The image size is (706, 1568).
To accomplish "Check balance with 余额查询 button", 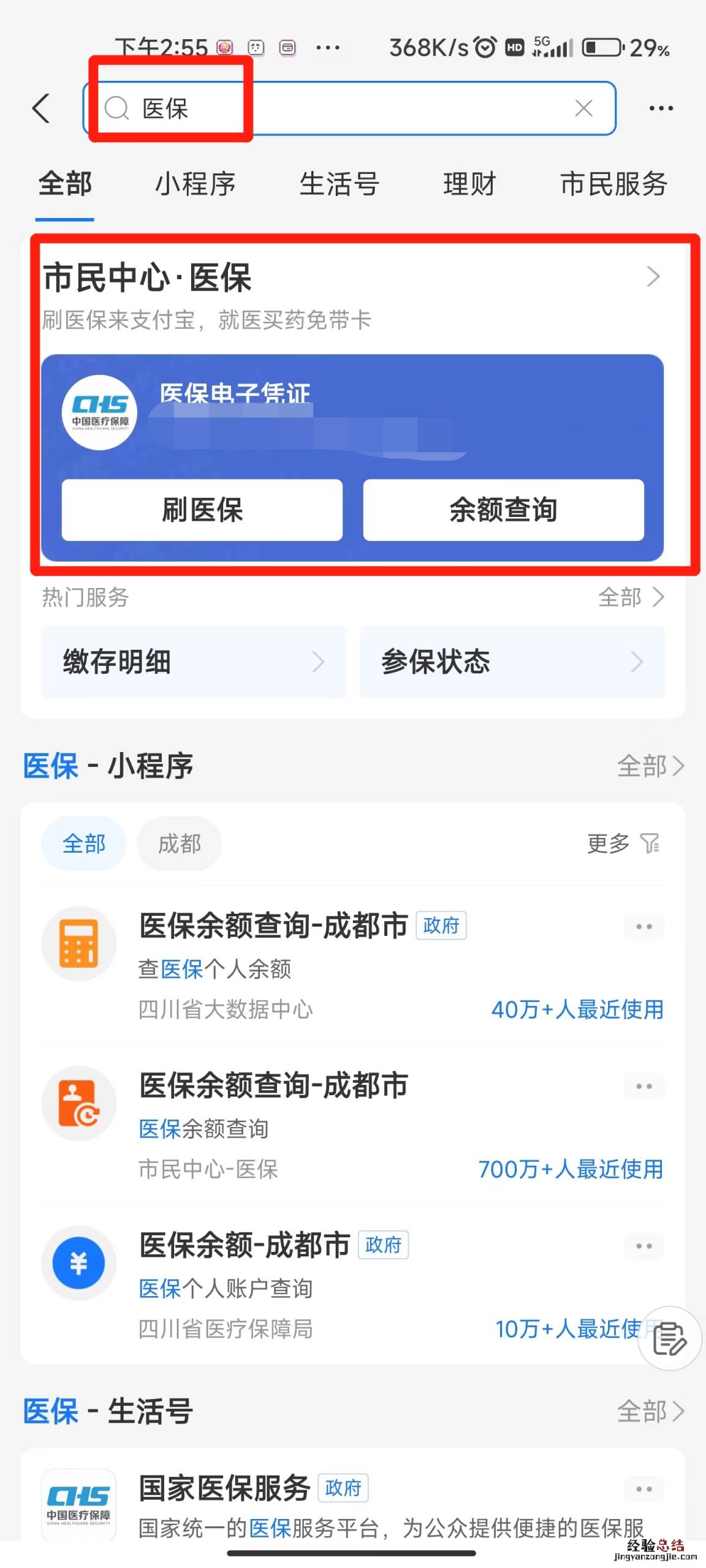I will click(503, 510).
